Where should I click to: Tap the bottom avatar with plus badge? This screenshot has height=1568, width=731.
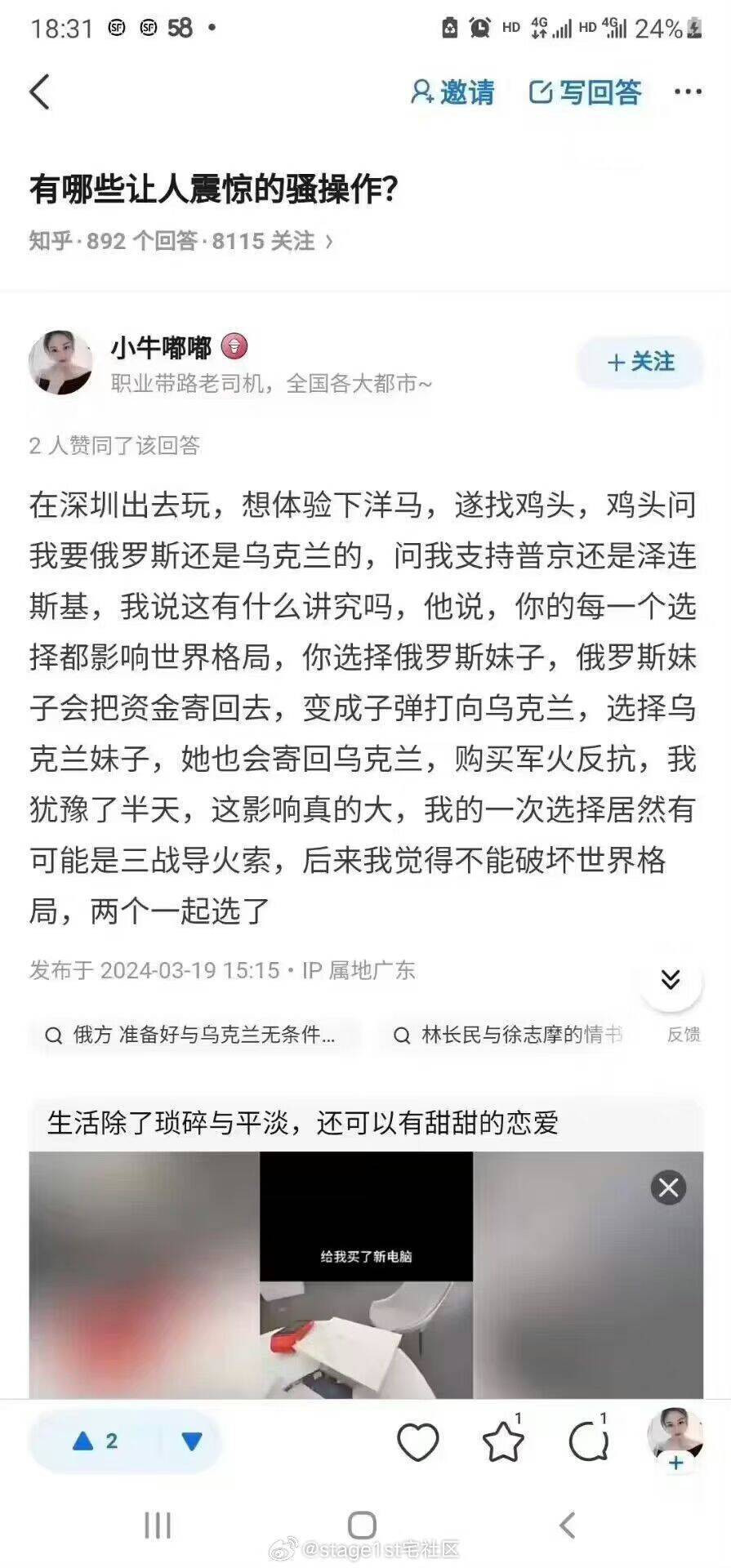(x=675, y=1437)
